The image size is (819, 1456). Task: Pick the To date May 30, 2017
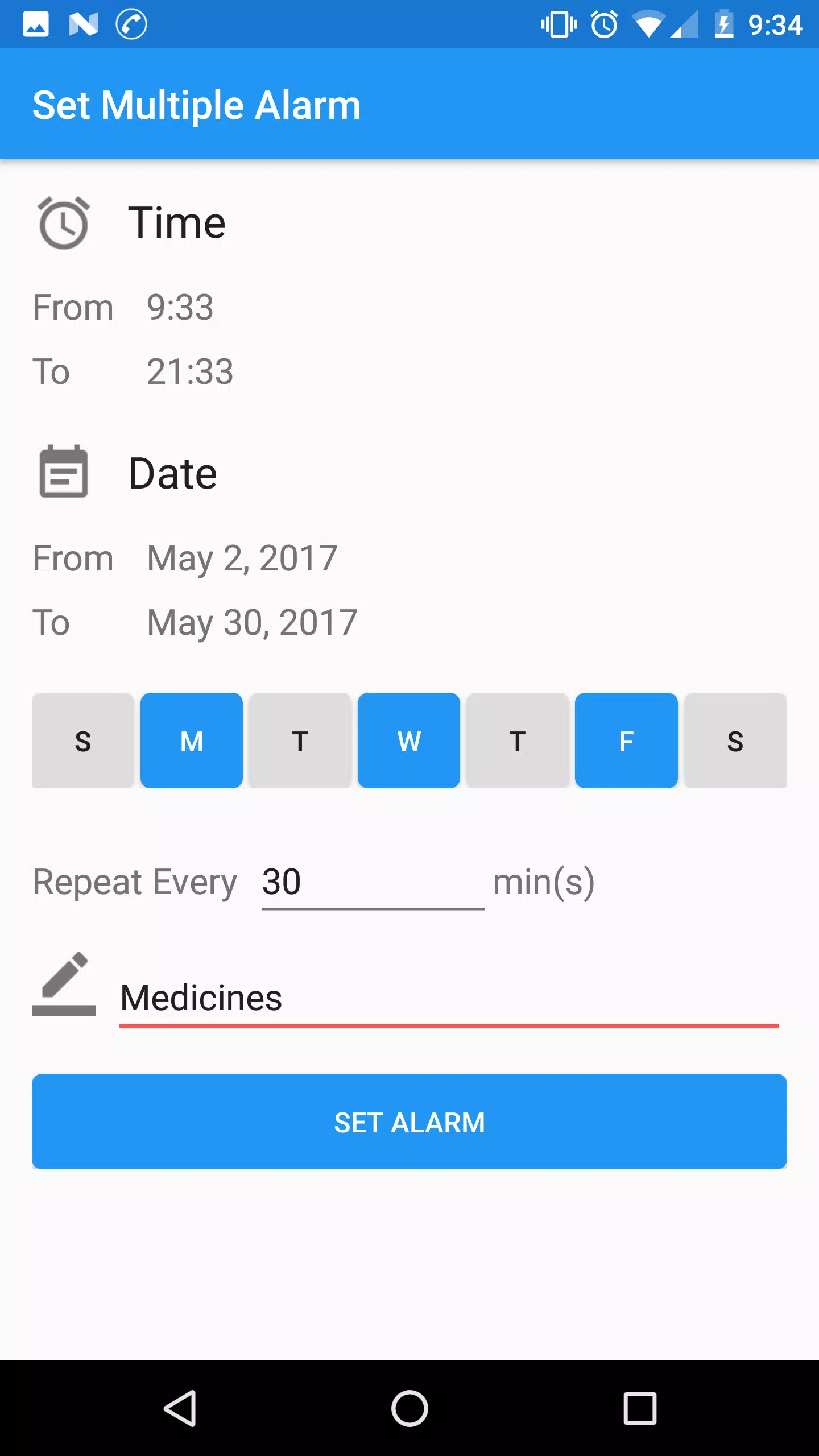coord(252,623)
